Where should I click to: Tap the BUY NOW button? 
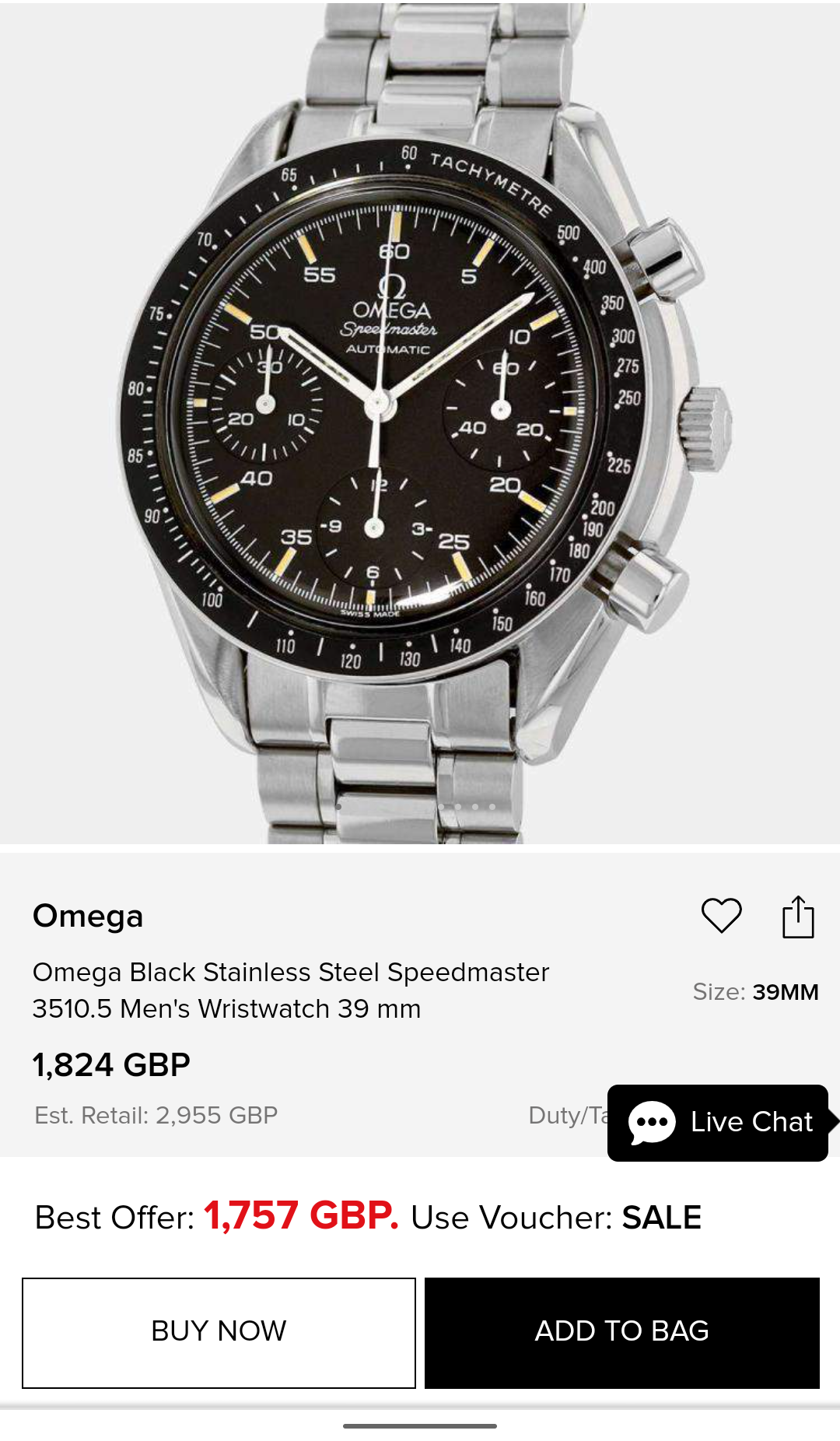(x=219, y=1332)
